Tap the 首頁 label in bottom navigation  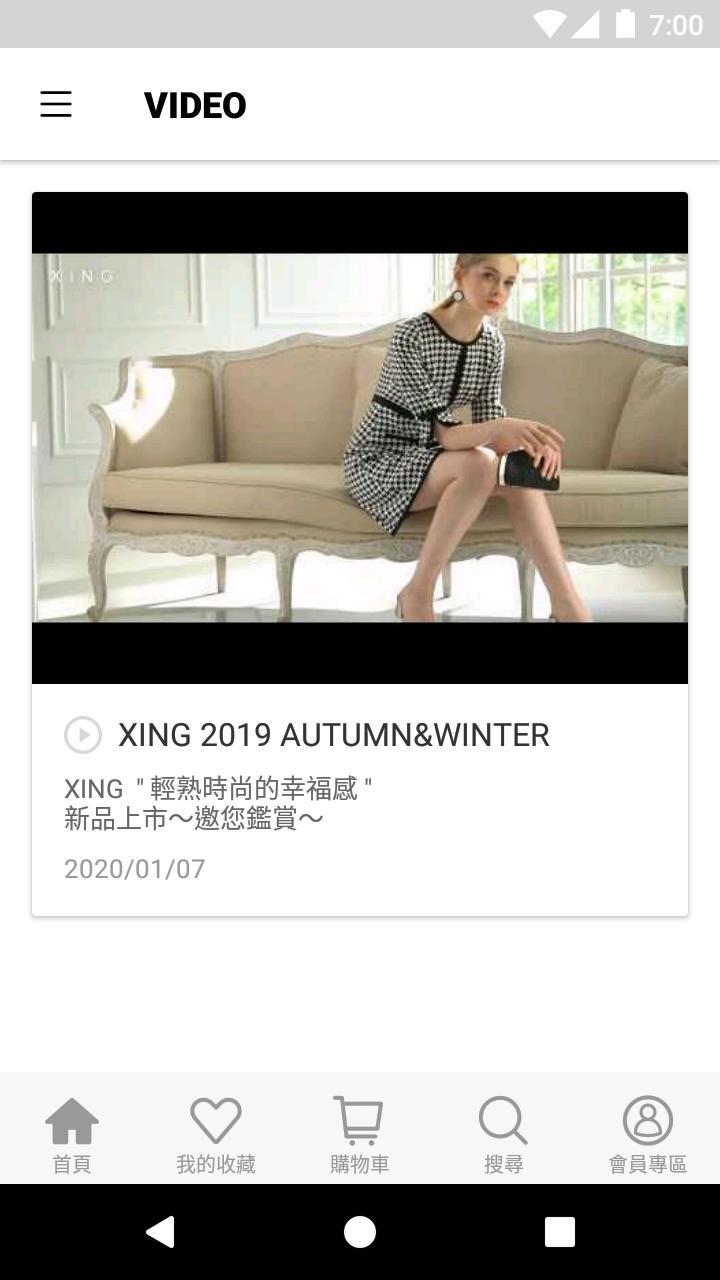click(73, 1163)
